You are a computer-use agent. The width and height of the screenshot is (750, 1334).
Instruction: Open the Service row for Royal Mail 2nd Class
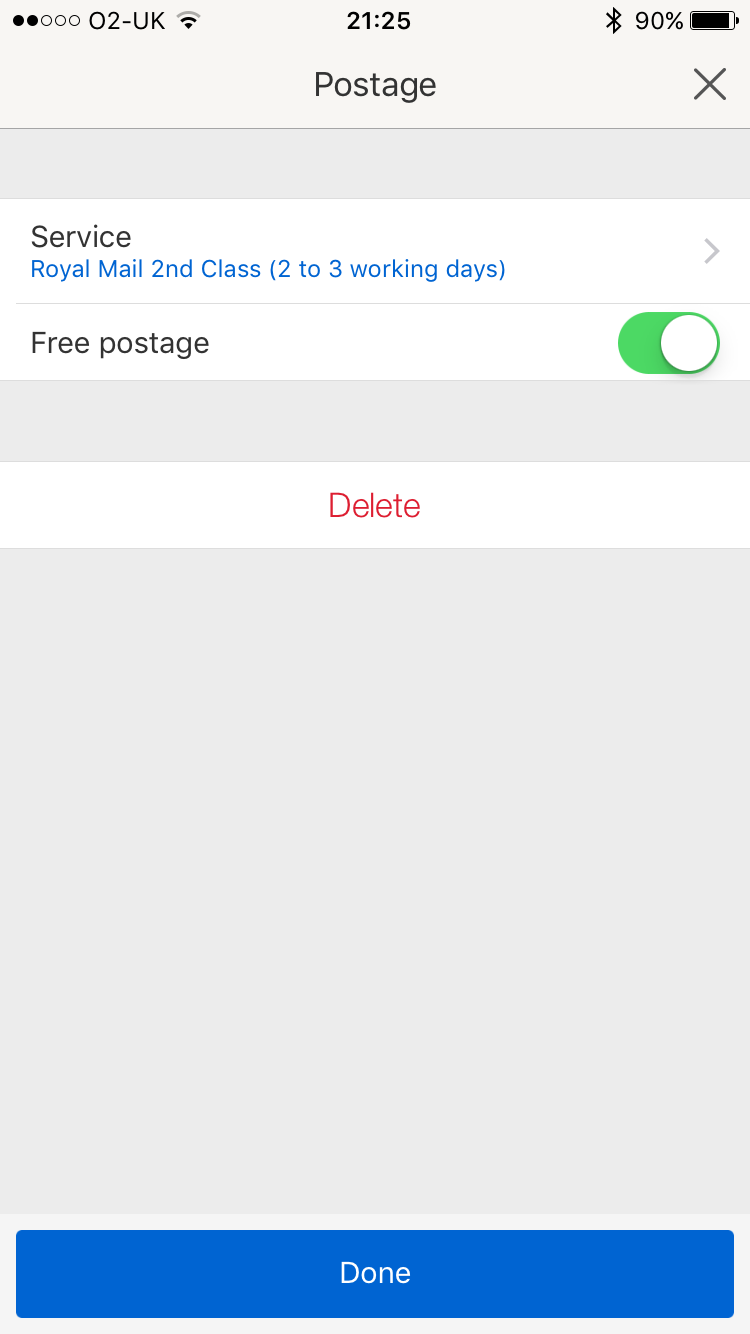375,251
